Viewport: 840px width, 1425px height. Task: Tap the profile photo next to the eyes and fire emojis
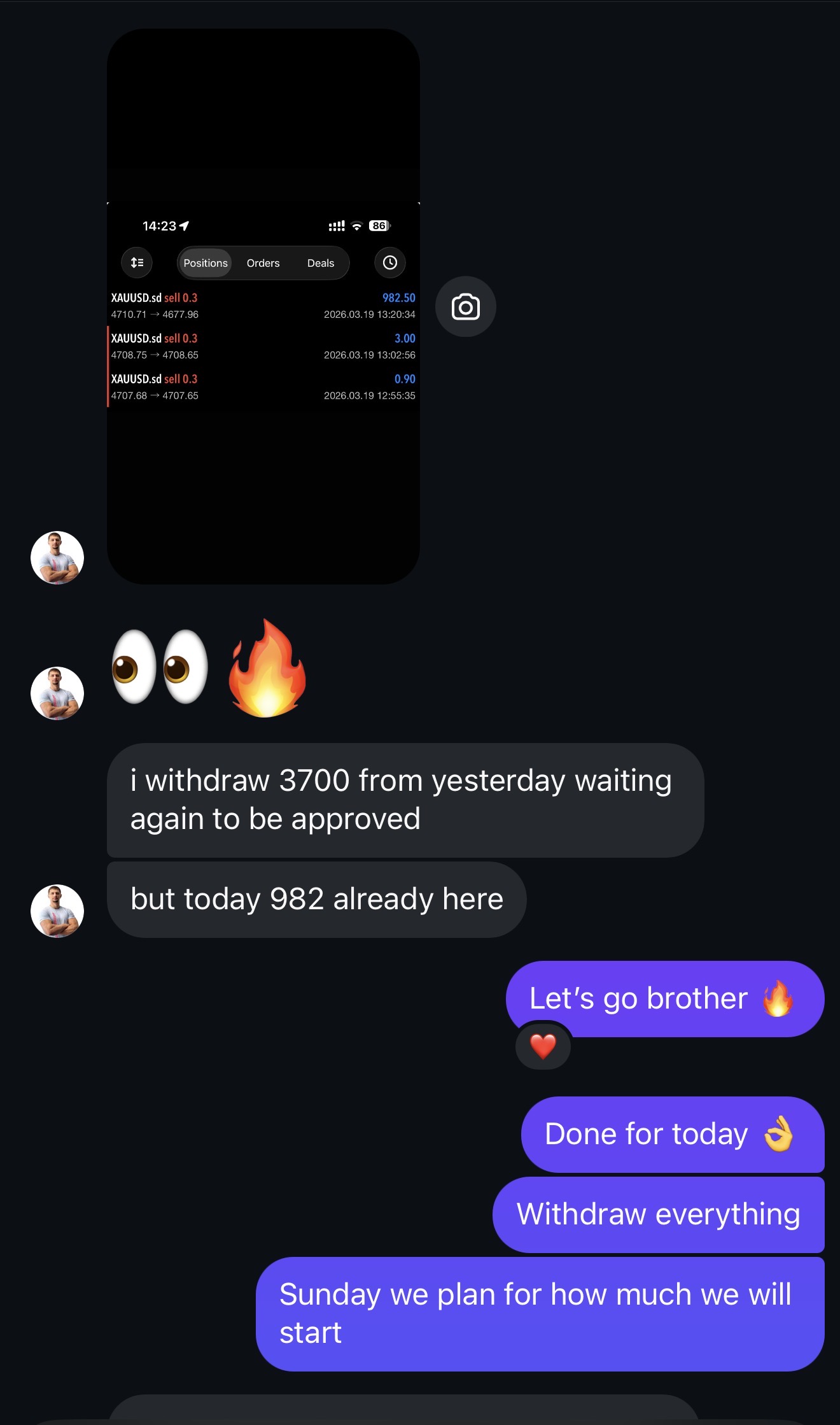(x=57, y=693)
